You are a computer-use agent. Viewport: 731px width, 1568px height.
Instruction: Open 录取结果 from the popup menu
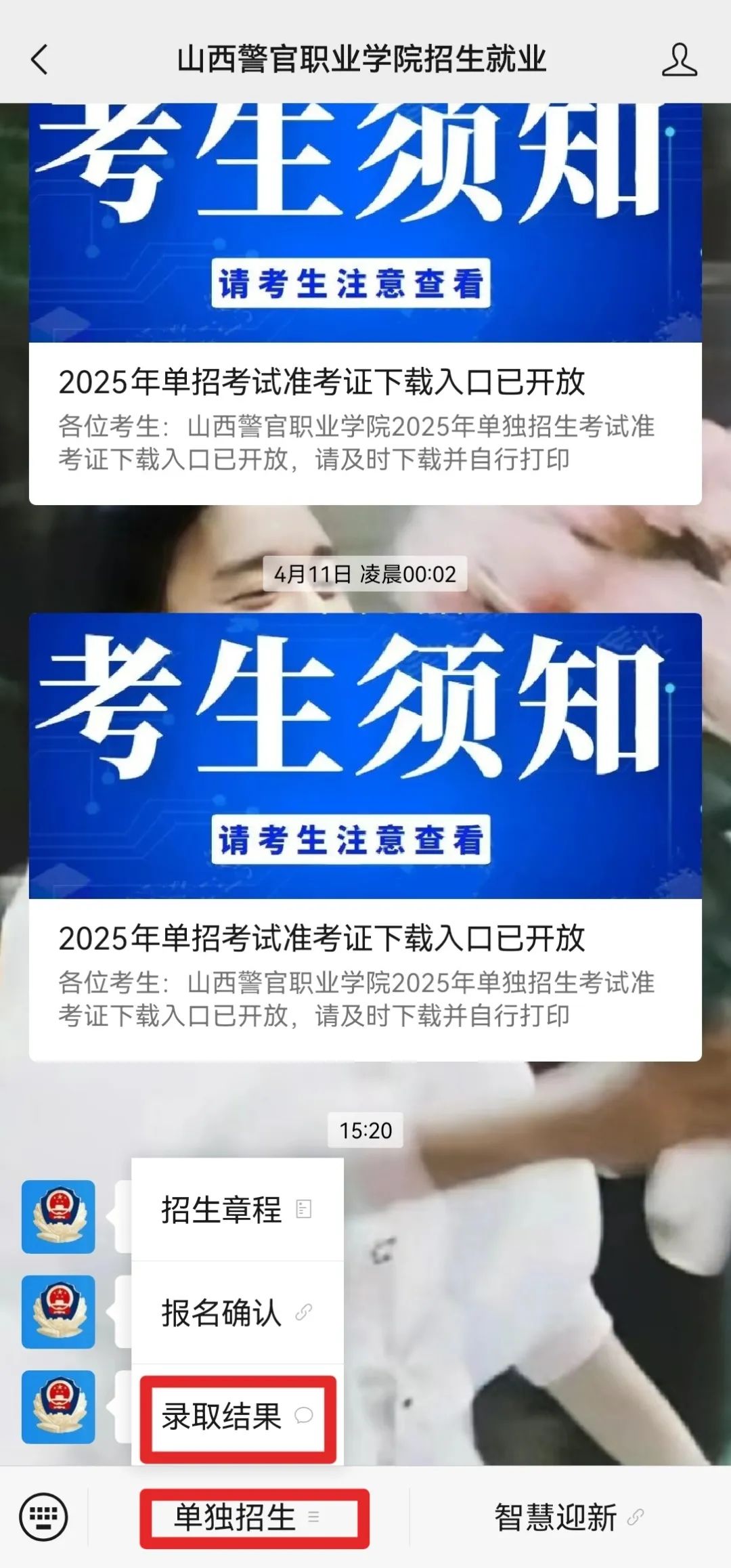click(237, 1415)
